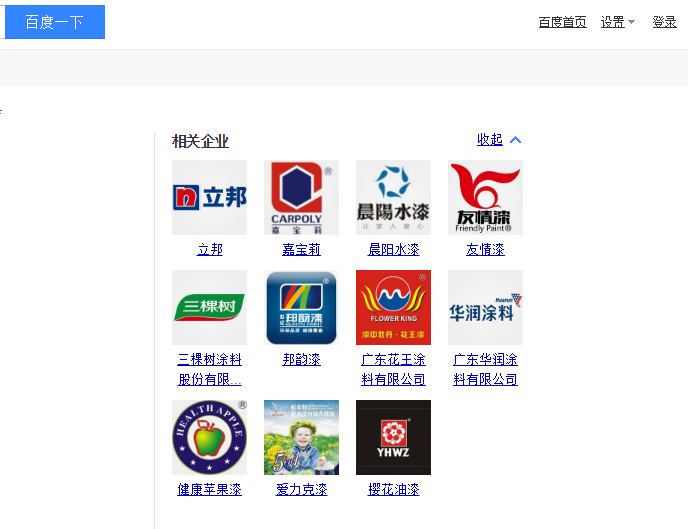Open the 立邦 company link
Screen dimensions: 688x529
pyautogui.click(x=210, y=250)
